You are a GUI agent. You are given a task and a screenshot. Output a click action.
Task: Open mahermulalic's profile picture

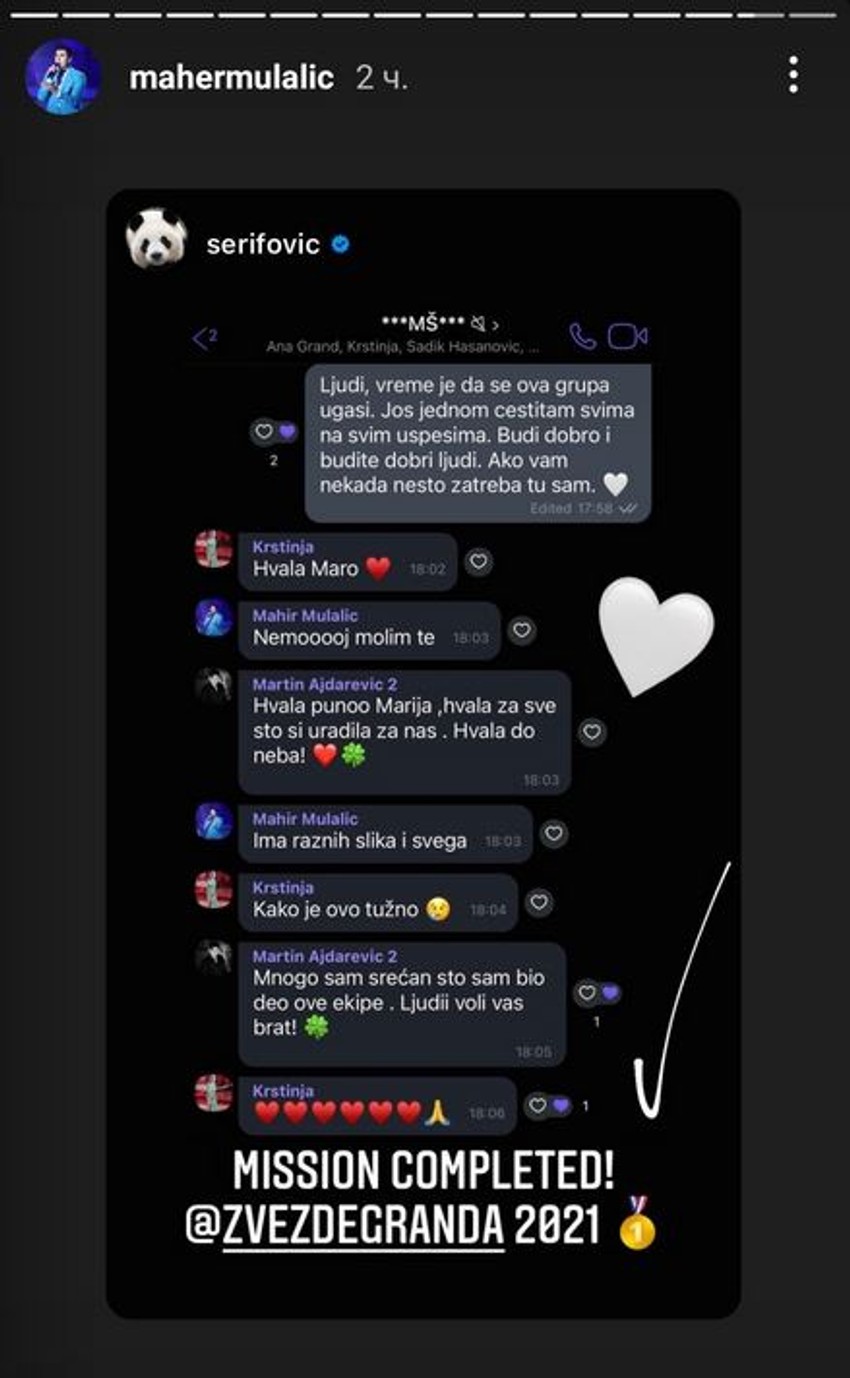tap(62, 78)
